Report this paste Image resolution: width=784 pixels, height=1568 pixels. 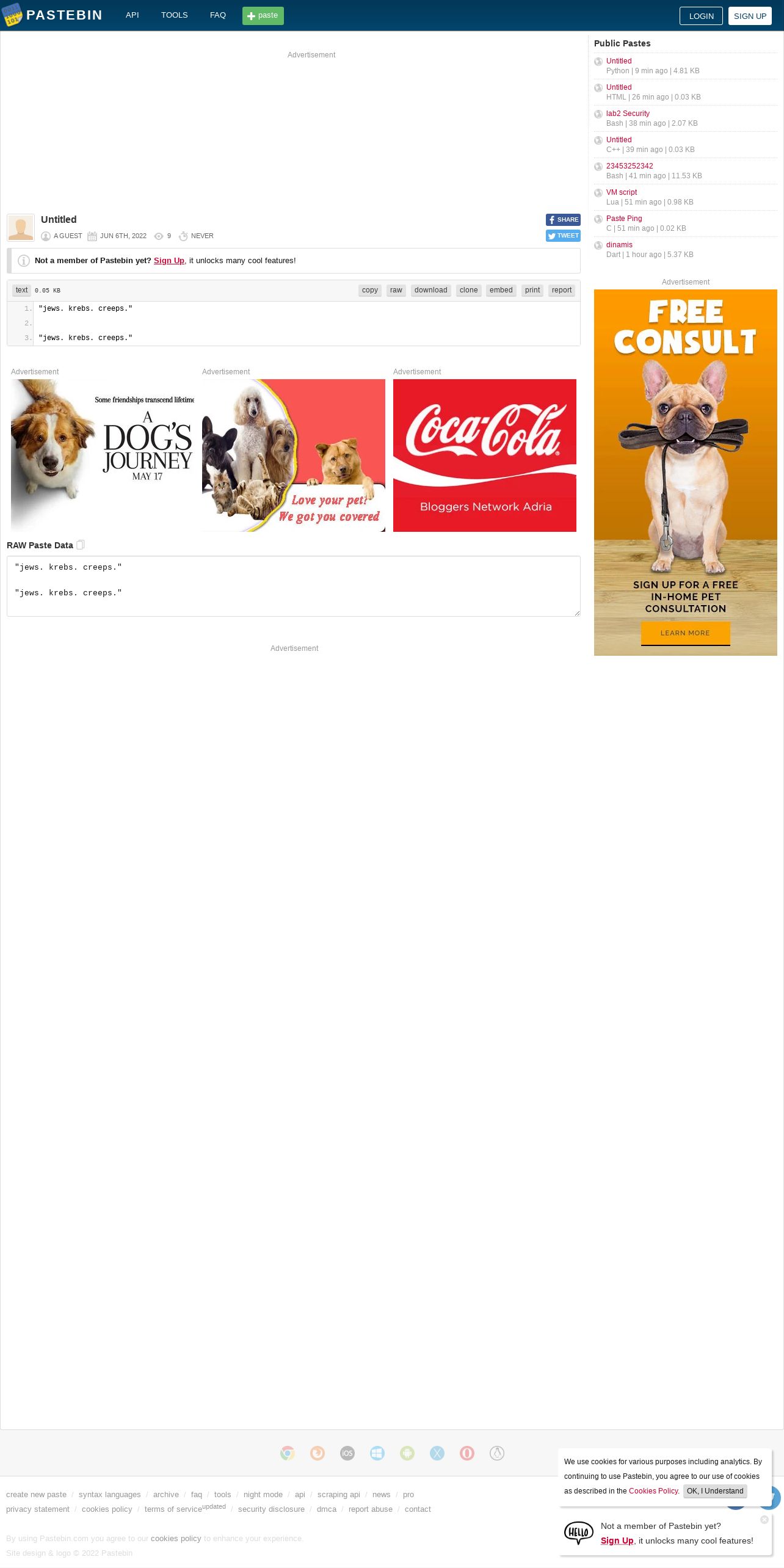pyautogui.click(x=562, y=291)
